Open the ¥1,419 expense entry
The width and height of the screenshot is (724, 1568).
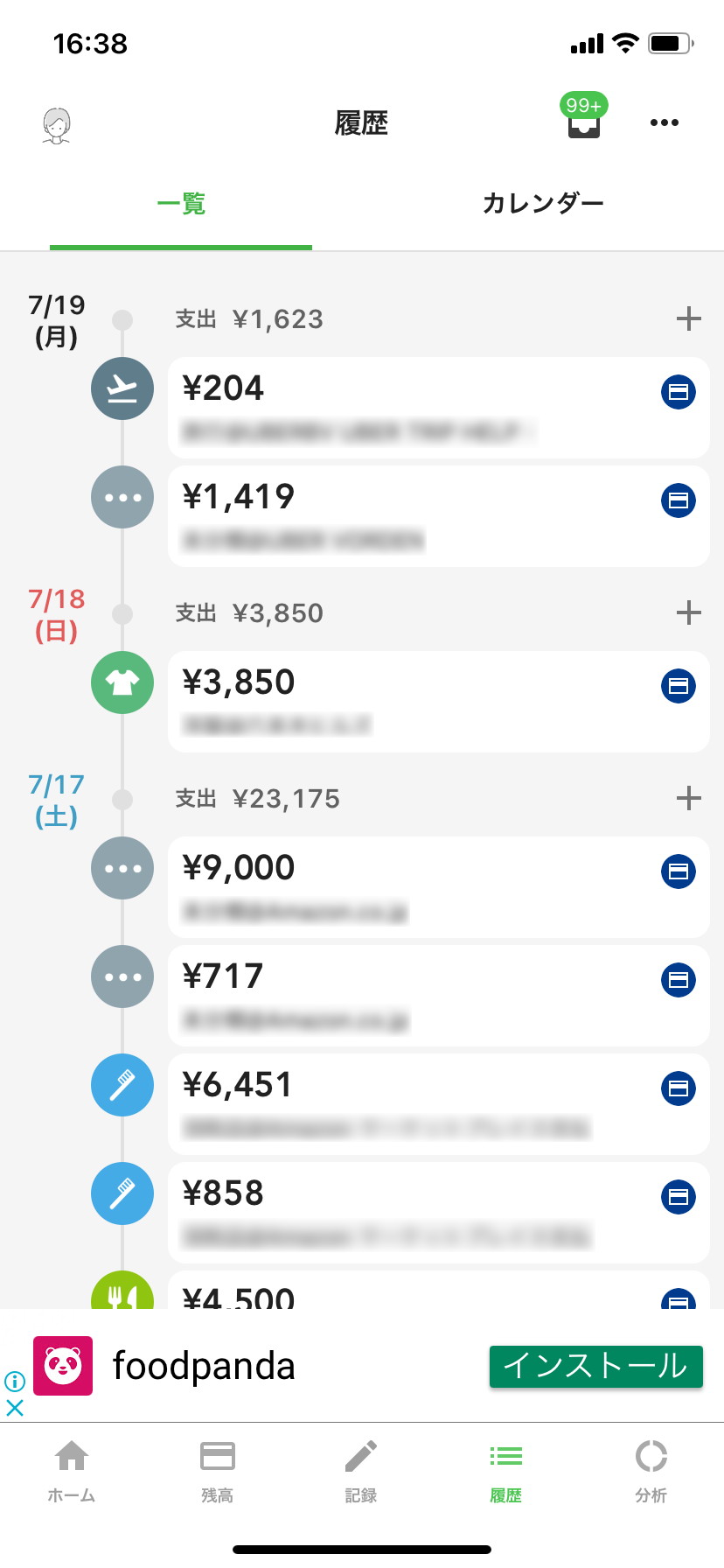click(439, 516)
